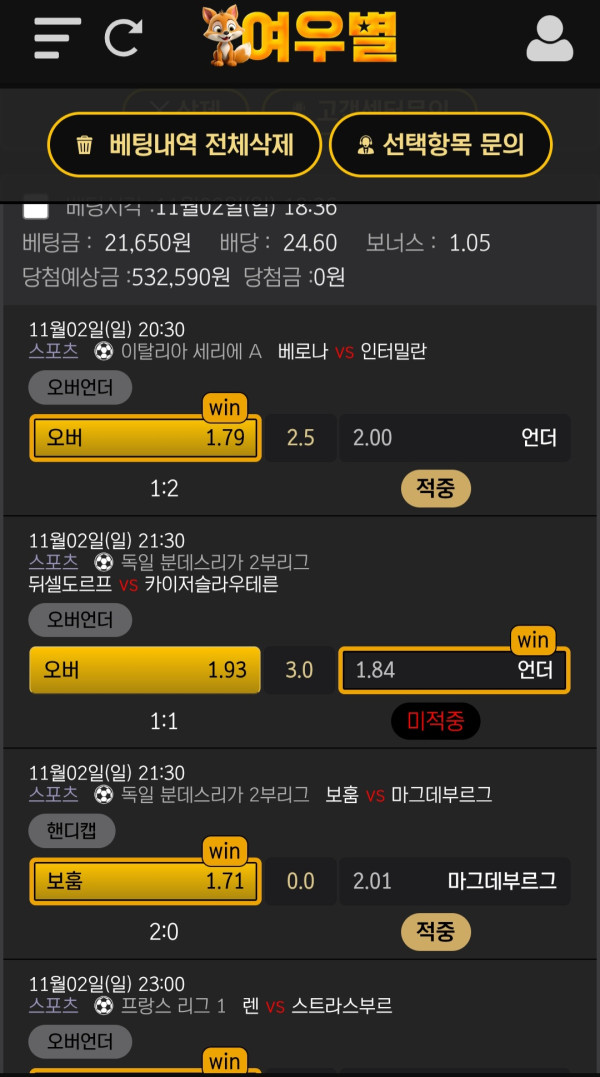The image size is (600, 1077).
Task: Tap 베팅내역 전체삭제 button
Action: click(185, 144)
